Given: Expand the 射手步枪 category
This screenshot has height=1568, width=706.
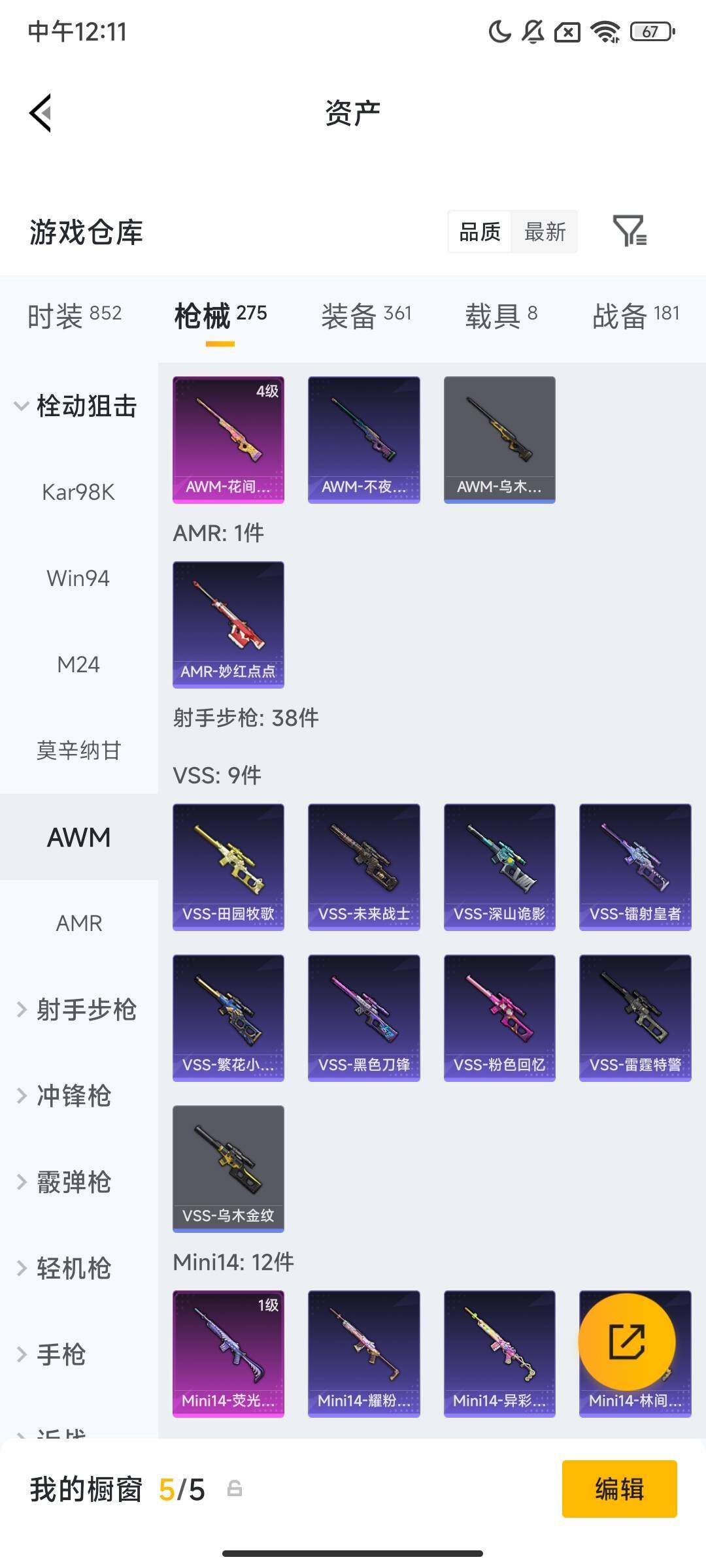Looking at the screenshot, I should pyautogui.click(x=77, y=1009).
